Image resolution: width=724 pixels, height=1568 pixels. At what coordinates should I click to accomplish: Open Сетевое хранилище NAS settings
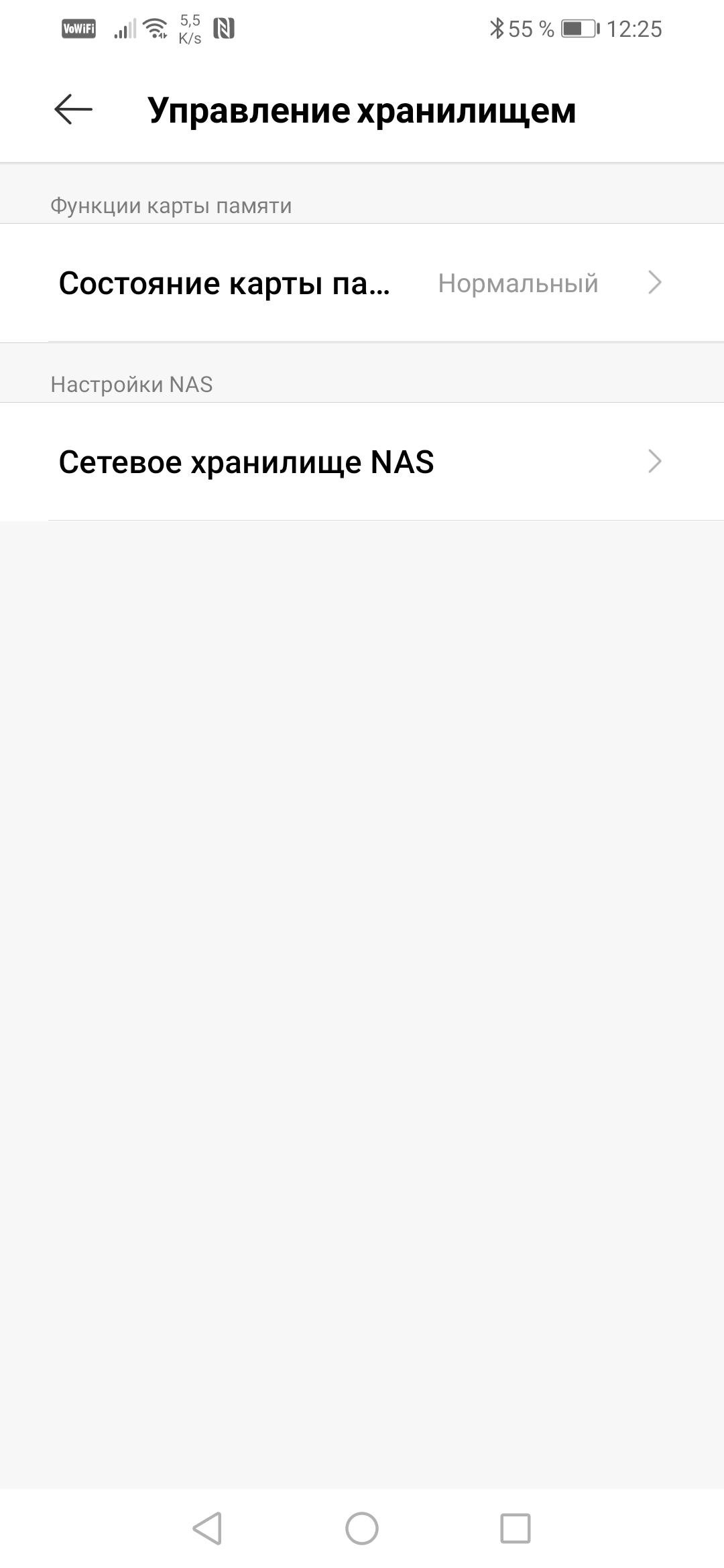click(x=362, y=462)
